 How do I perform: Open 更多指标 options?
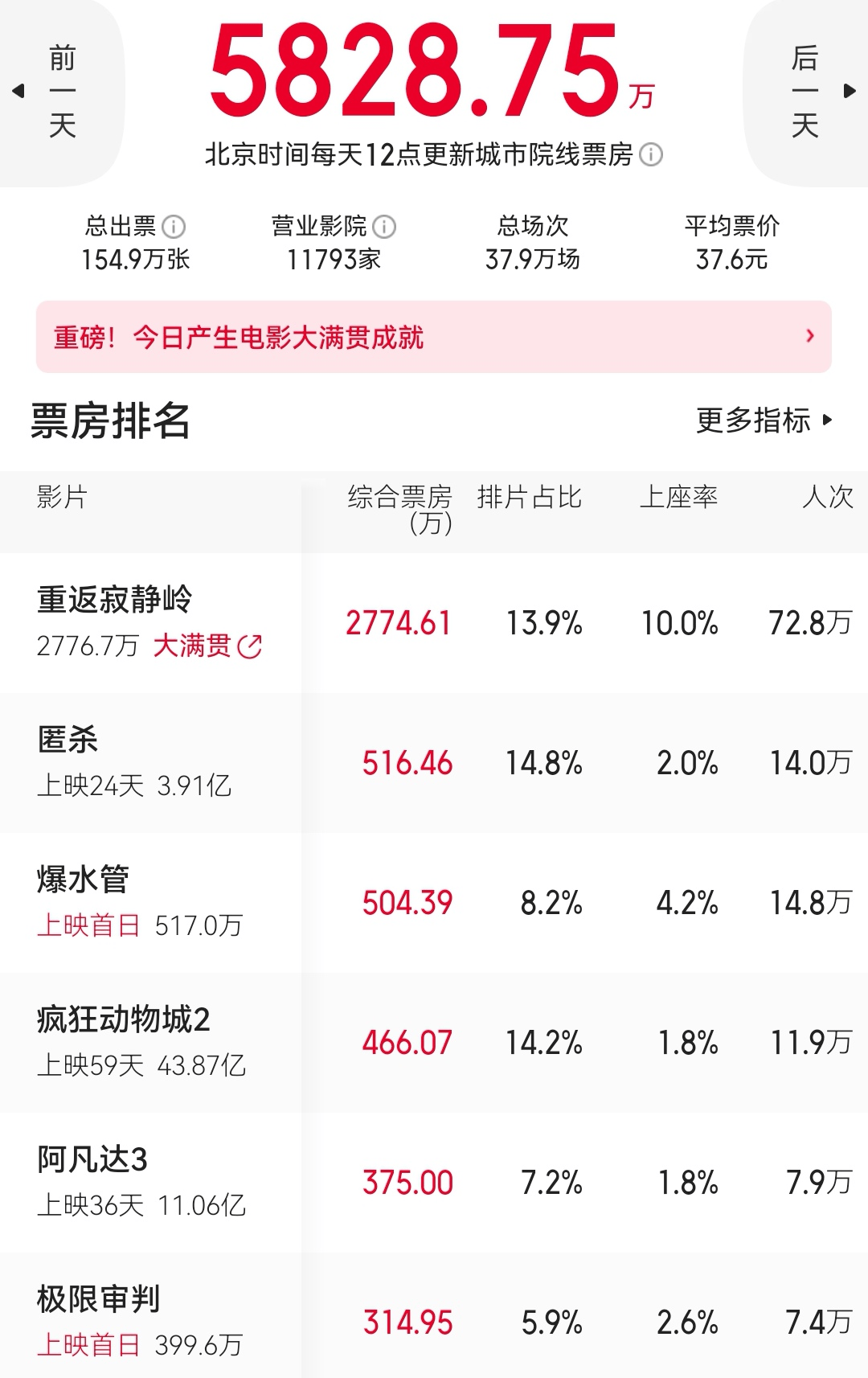click(764, 420)
